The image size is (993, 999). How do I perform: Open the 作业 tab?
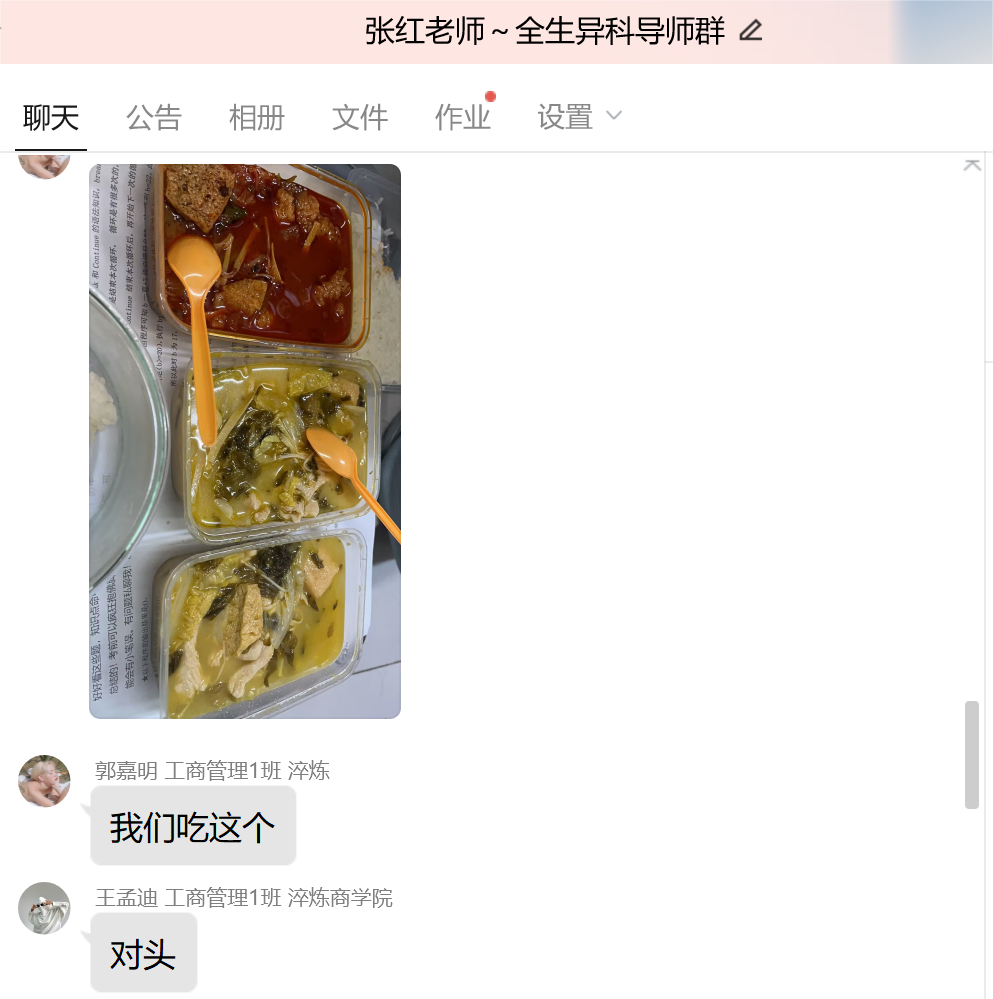click(463, 118)
